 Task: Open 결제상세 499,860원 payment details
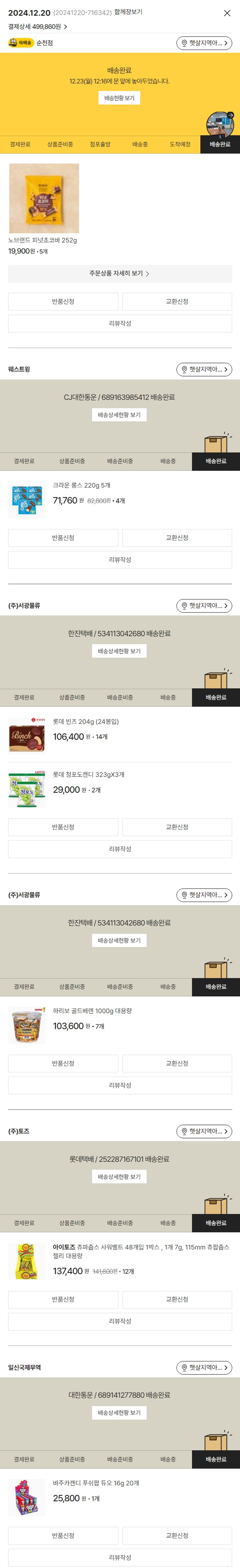coord(38,27)
